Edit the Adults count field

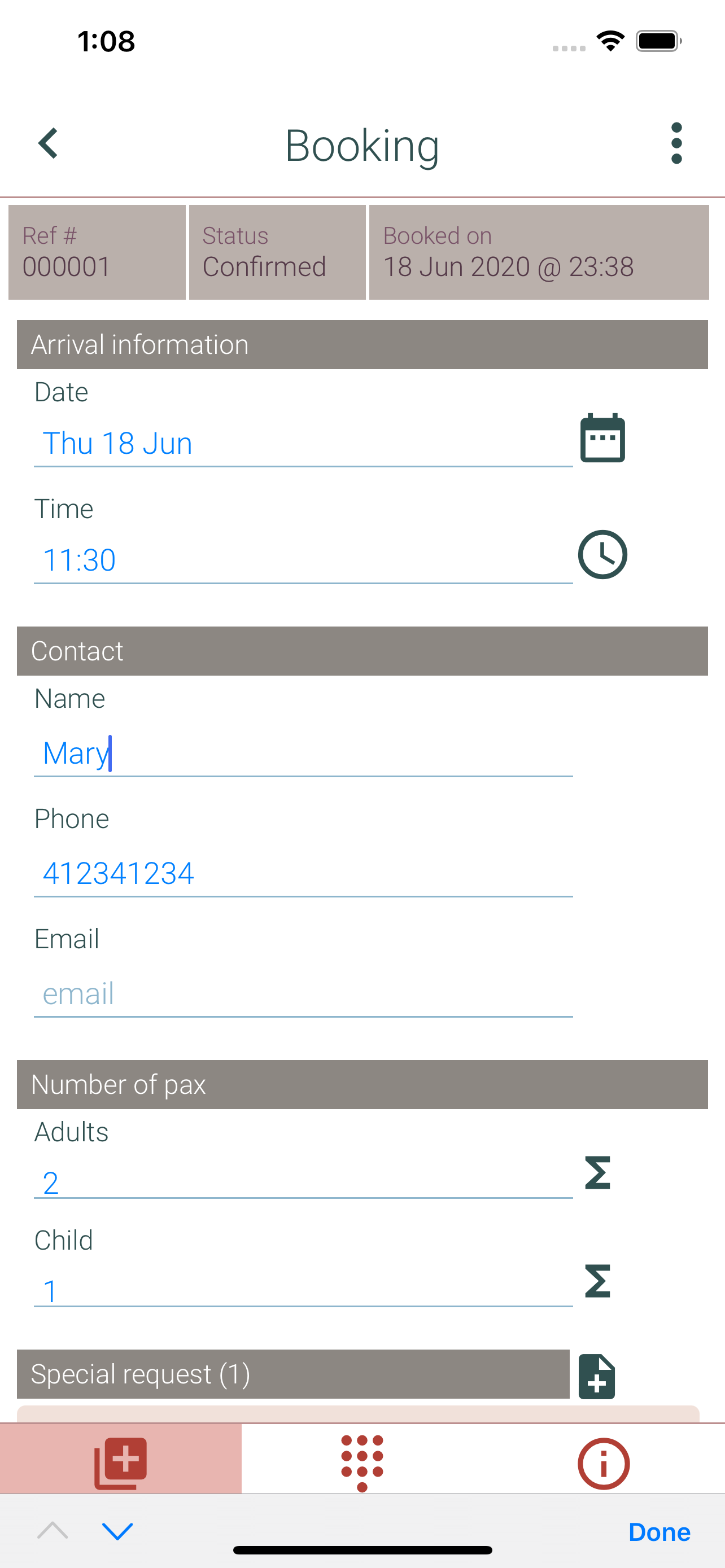coord(303,1182)
